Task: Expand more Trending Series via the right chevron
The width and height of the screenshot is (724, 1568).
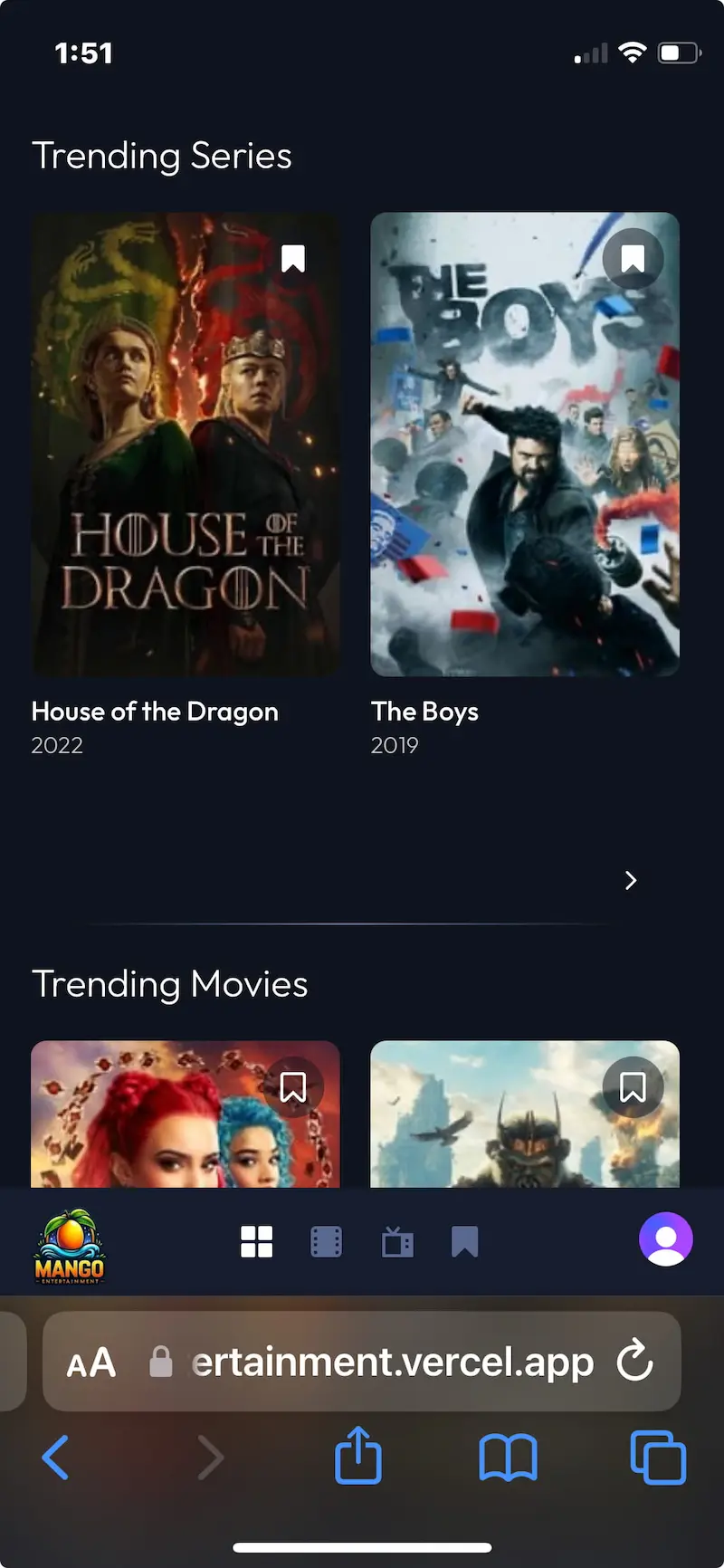Action: (x=630, y=880)
